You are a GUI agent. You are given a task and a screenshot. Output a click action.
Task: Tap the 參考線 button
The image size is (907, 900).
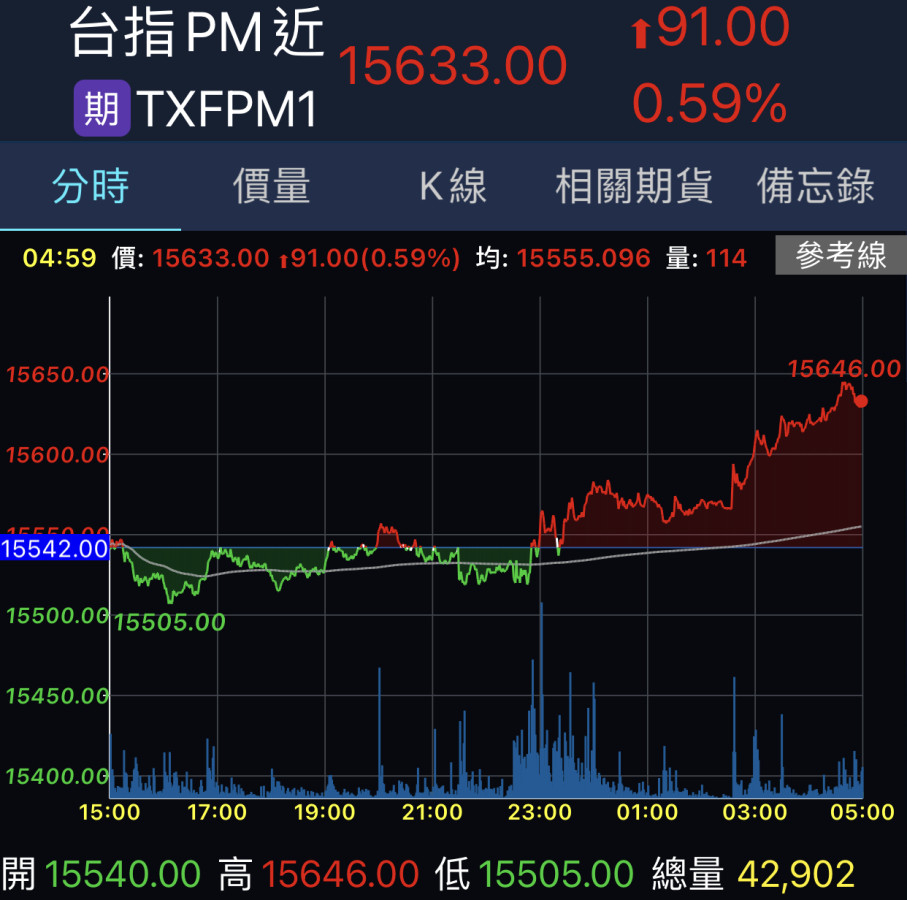[x=841, y=256]
